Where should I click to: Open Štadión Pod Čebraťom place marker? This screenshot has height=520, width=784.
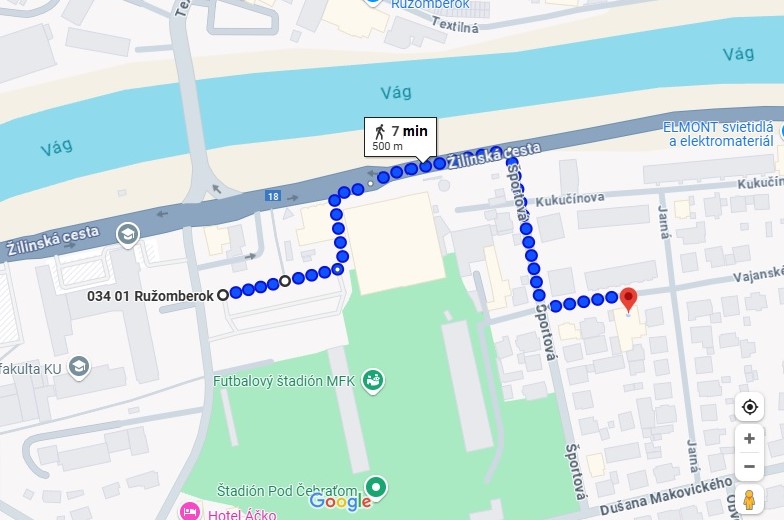[x=376, y=487]
